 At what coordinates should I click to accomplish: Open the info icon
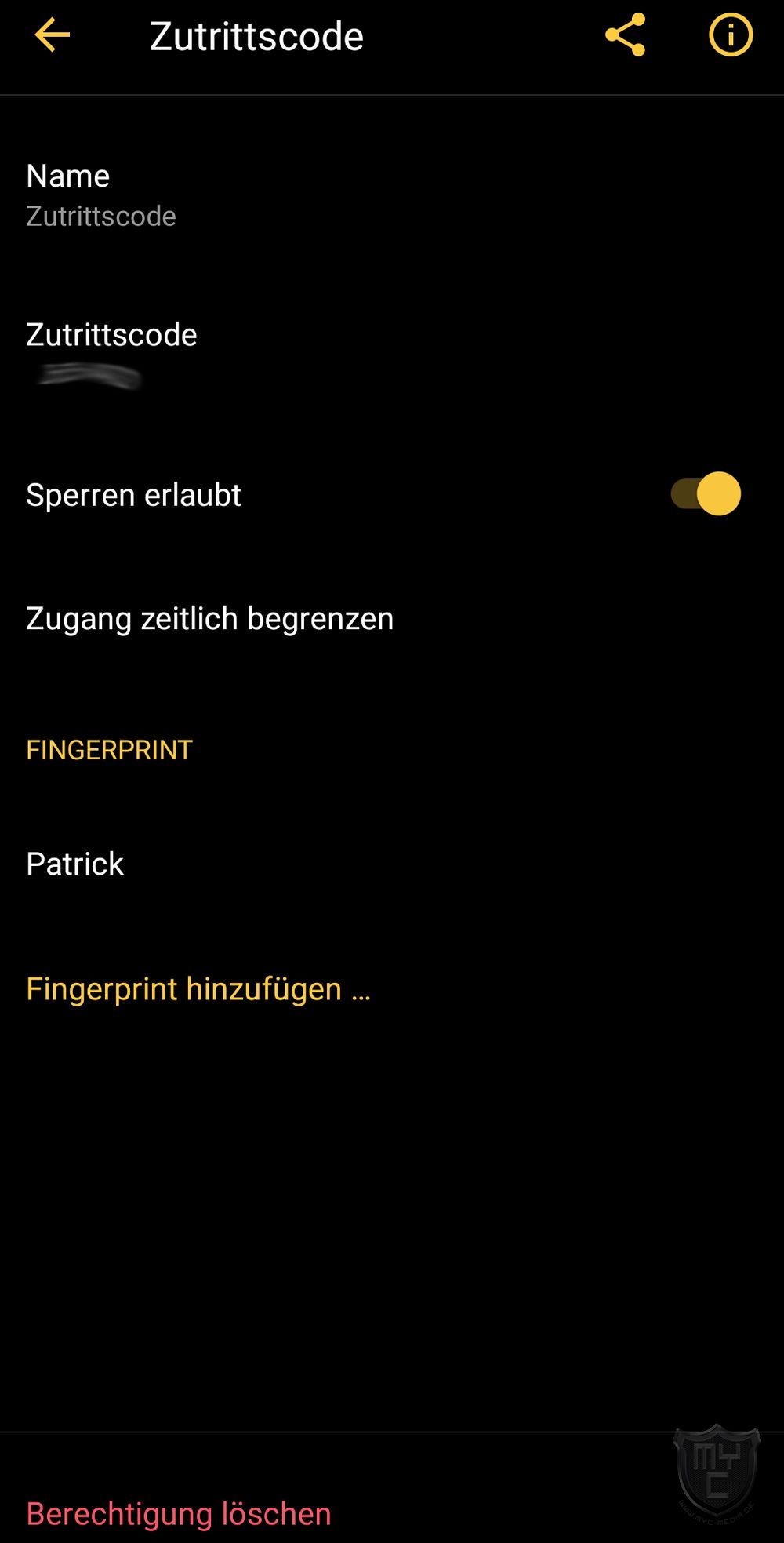tap(730, 35)
